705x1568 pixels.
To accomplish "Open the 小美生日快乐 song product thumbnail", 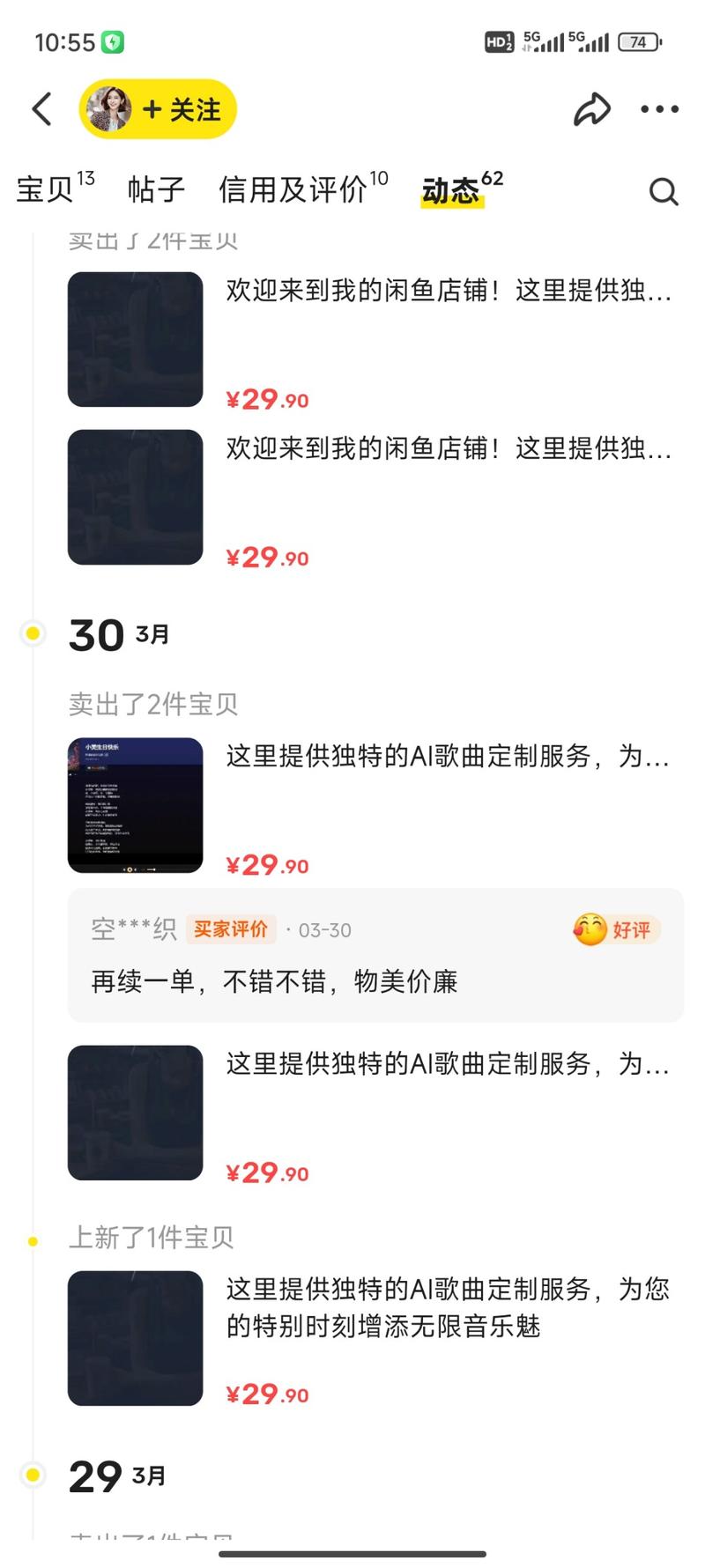I will coord(134,805).
